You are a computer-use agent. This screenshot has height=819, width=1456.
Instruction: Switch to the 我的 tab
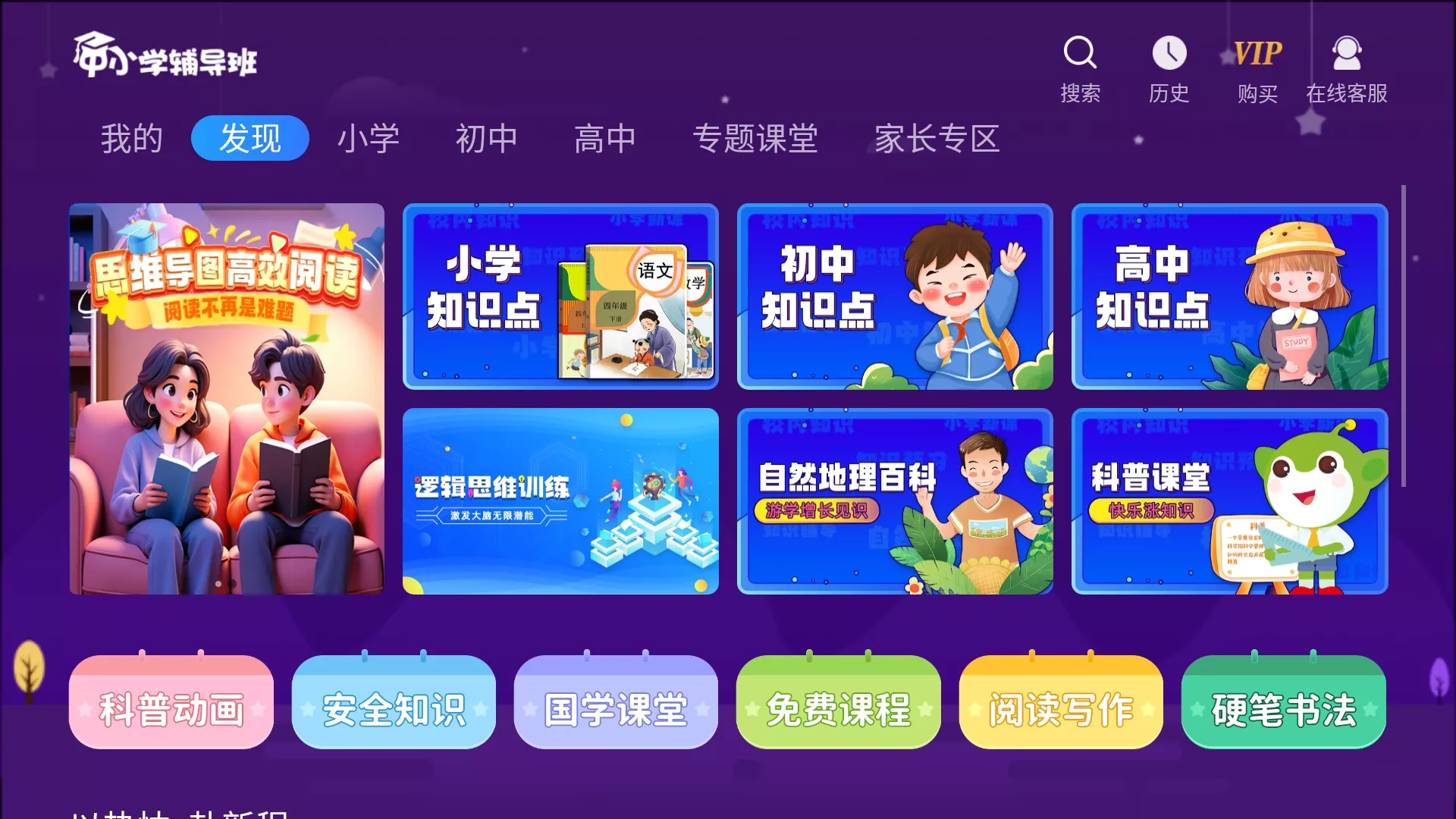coord(132,139)
